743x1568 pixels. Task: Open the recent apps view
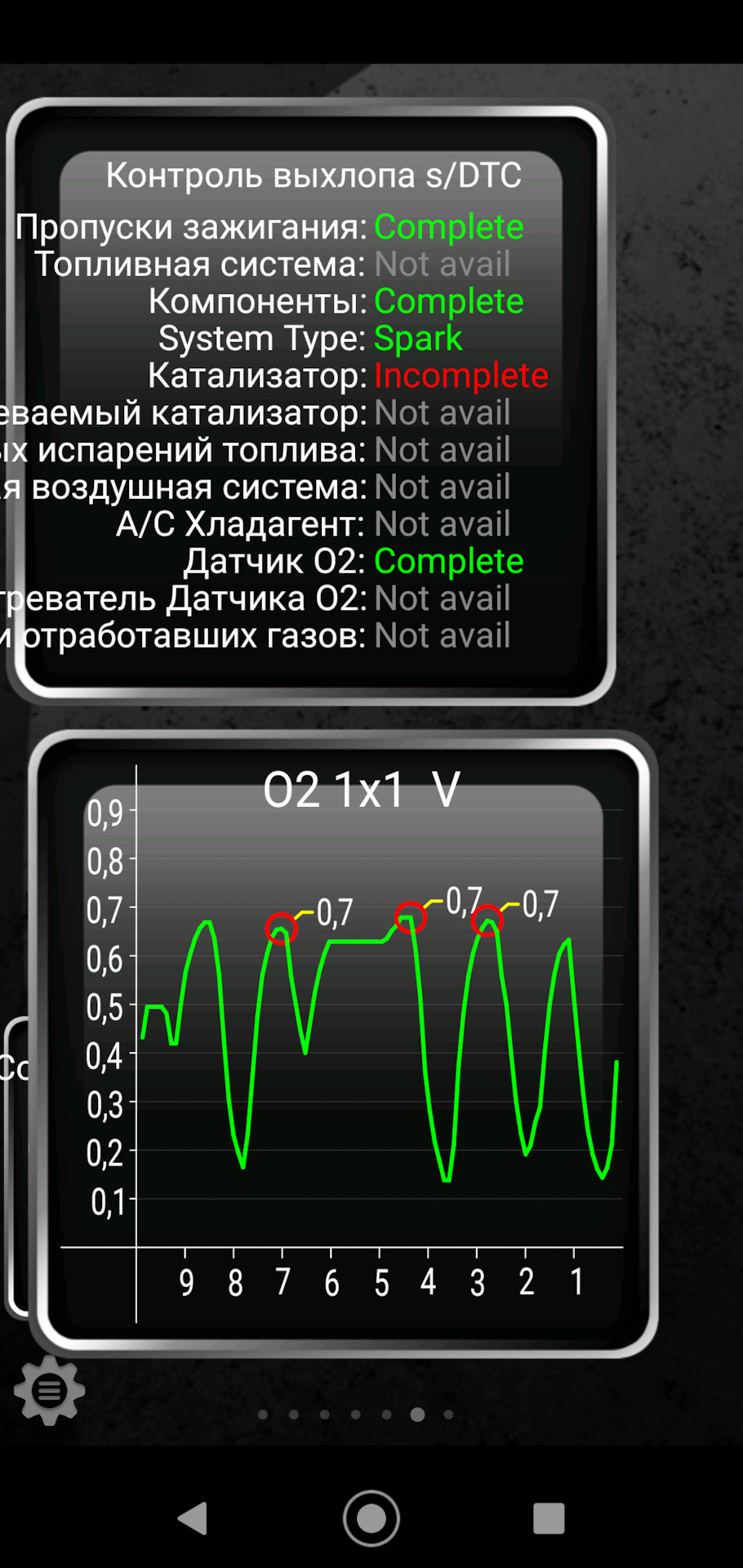(x=549, y=1518)
